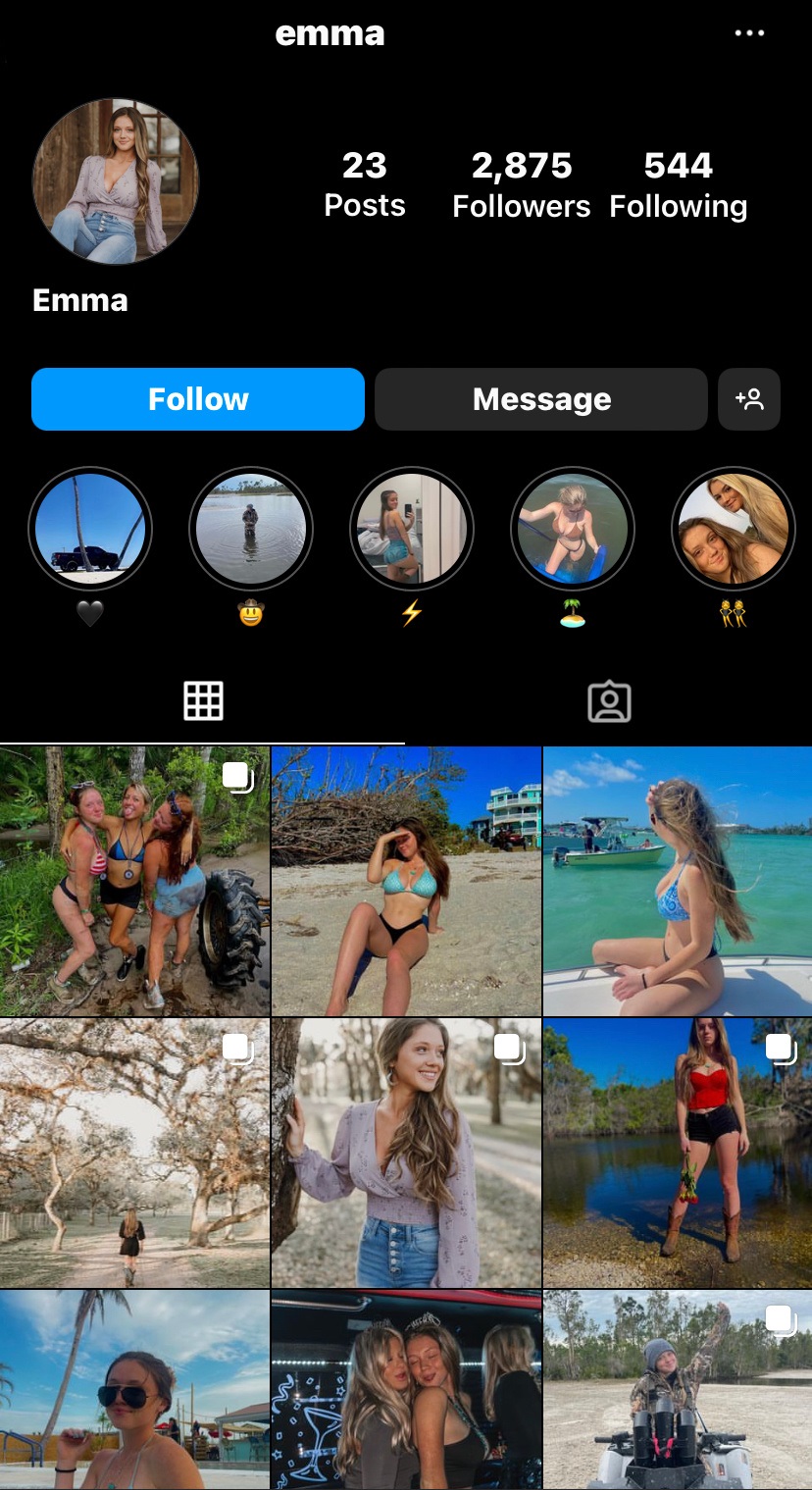Open the ATV riding post
The height and width of the screenshot is (1490, 812).
point(678,1390)
